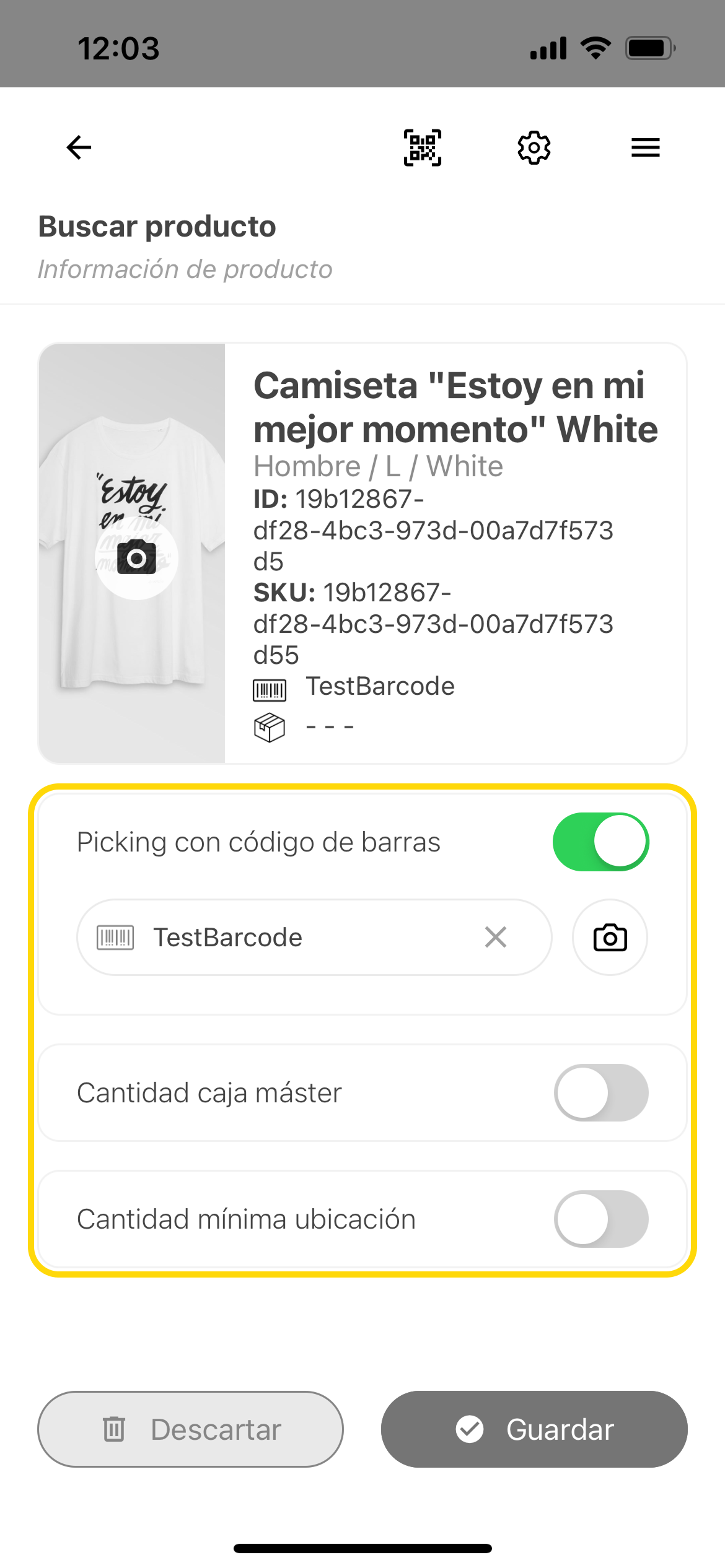
Task: Click the barcode icon next to TestBarcode
Action: point(269,687)
